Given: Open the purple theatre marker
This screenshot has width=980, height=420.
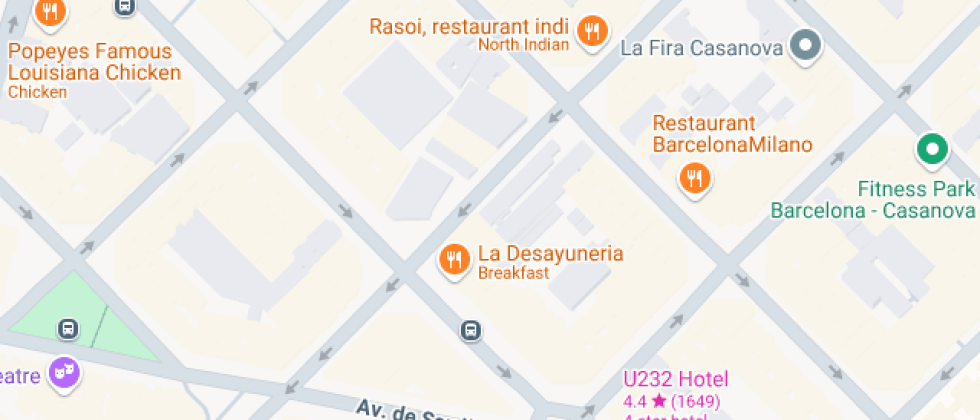Looking at the screenshot, I should coord(65,373).
